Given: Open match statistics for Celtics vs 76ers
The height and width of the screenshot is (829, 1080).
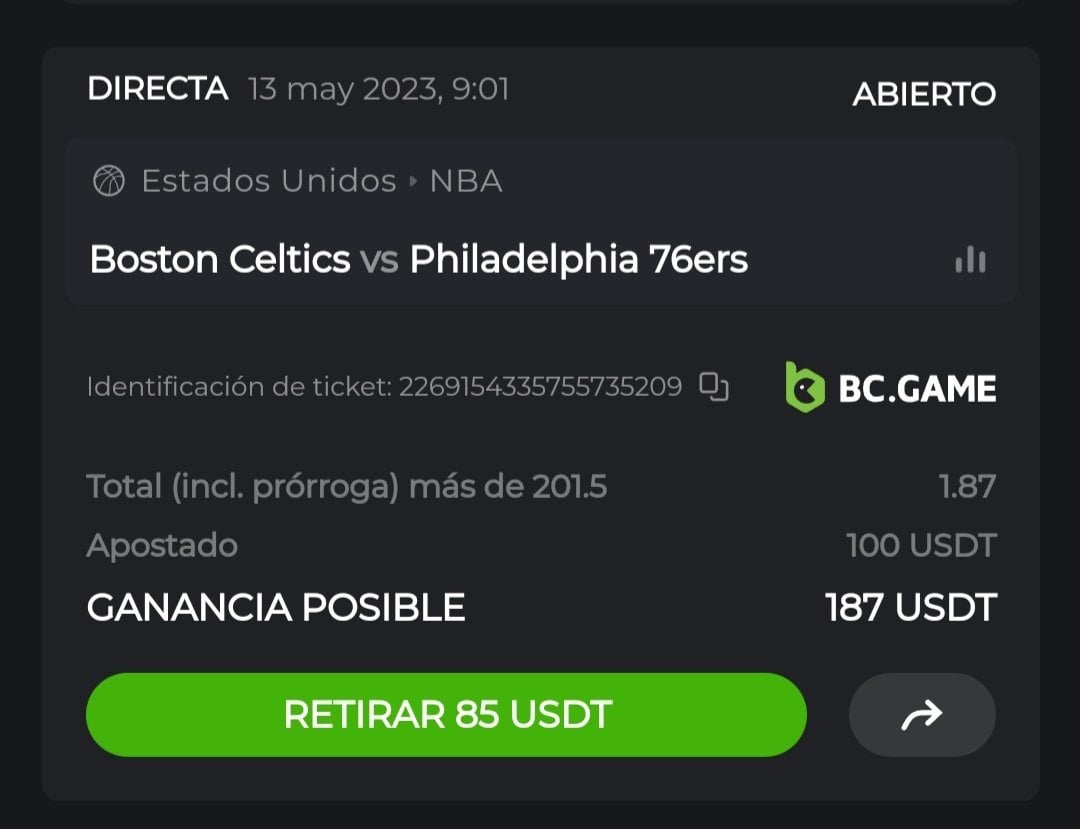Looking at the screenshot, I should click(969, 261).
